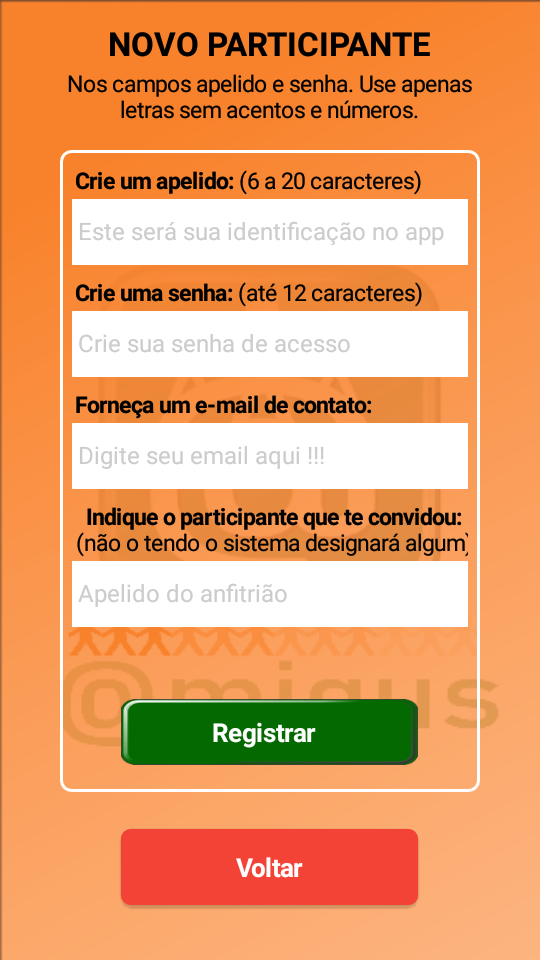Submit the form with the green Registrar button

click(269, 732)
